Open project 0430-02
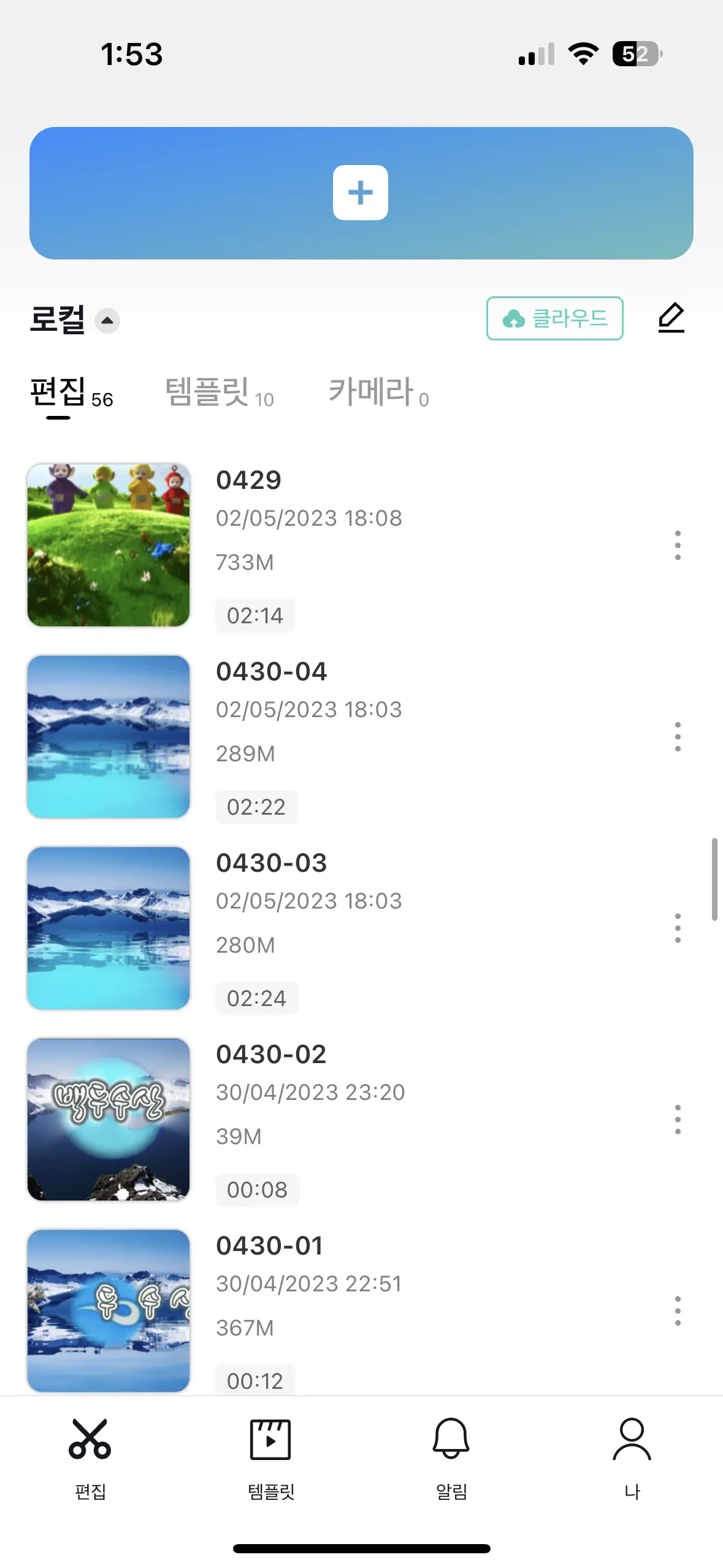This screenshot has height=1568, width=723. click(x=109, y=1119)
